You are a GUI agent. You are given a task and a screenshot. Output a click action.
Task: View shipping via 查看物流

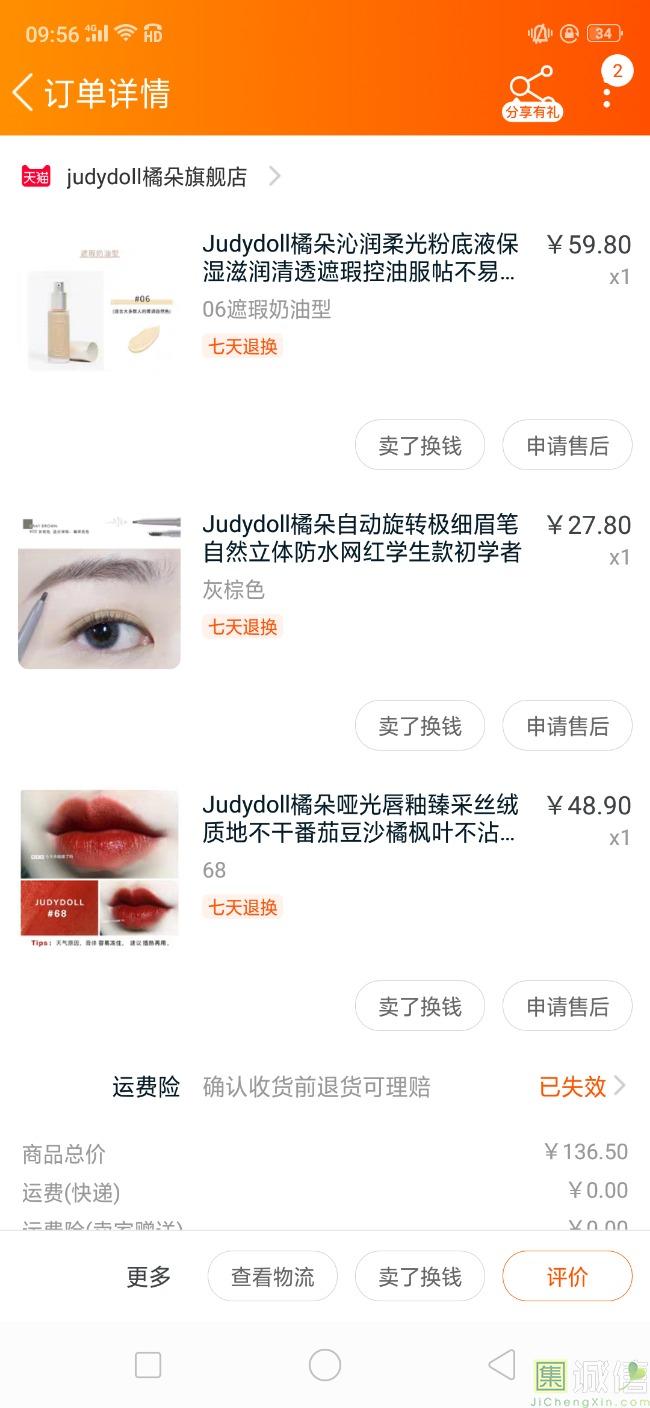tap(272, 1277)
